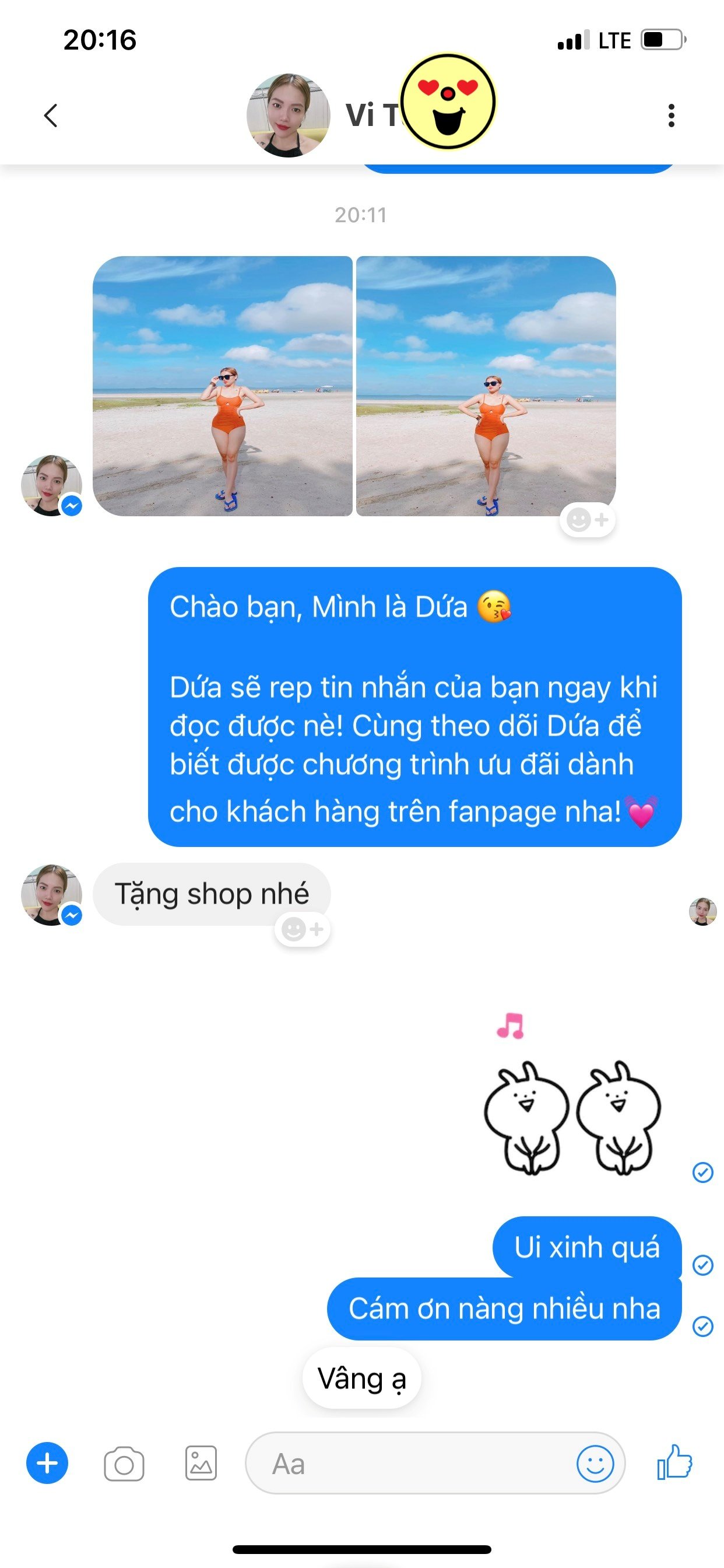The image size is (724, 1568).
Task: Open the three-dot overflow menu
Action: [x=671, y=115]
